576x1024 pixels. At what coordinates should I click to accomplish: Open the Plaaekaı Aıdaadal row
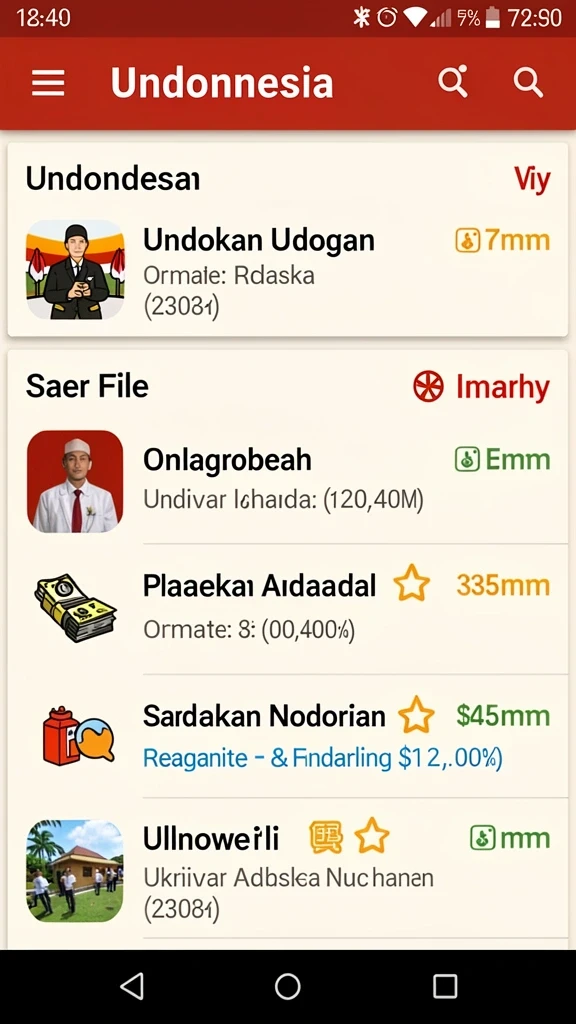[287, 609]
